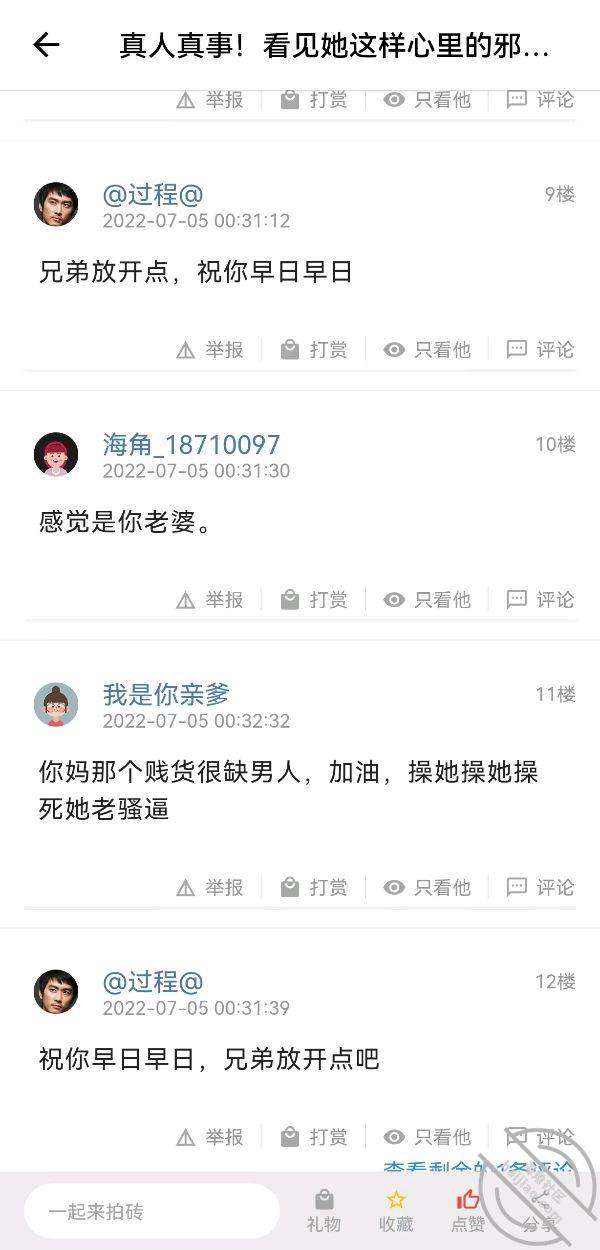Screen dimensions: 600x1250
Task: Report the 12楼 comment
Action: (x=211, y=1137)
